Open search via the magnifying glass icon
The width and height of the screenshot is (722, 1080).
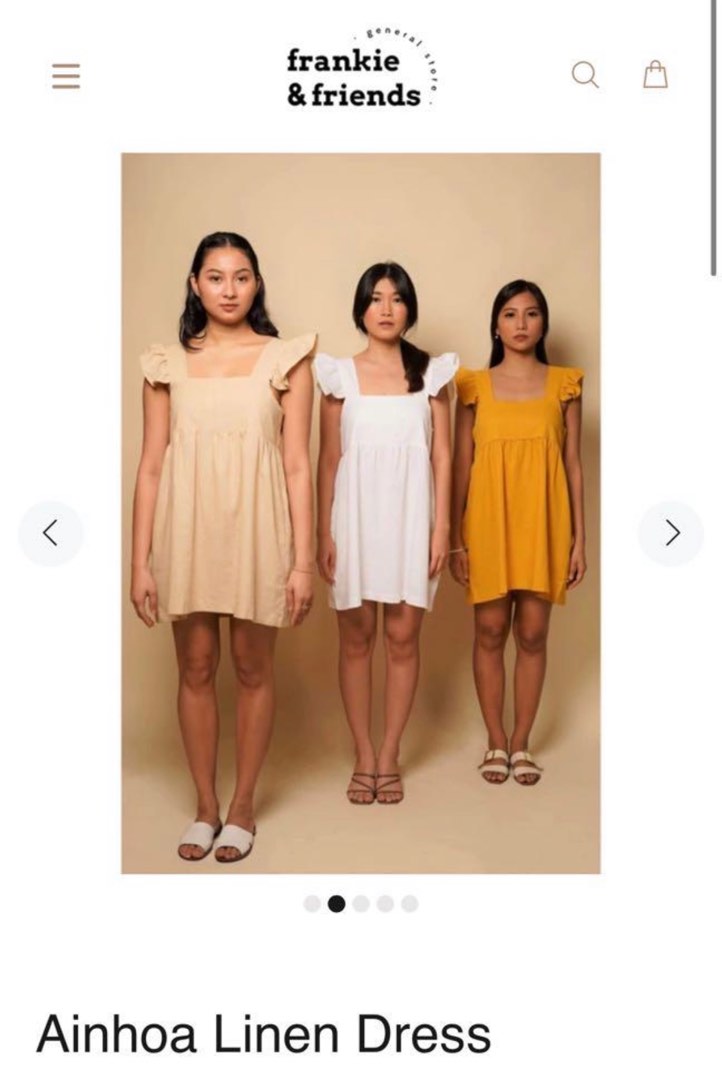coord(585,75)
